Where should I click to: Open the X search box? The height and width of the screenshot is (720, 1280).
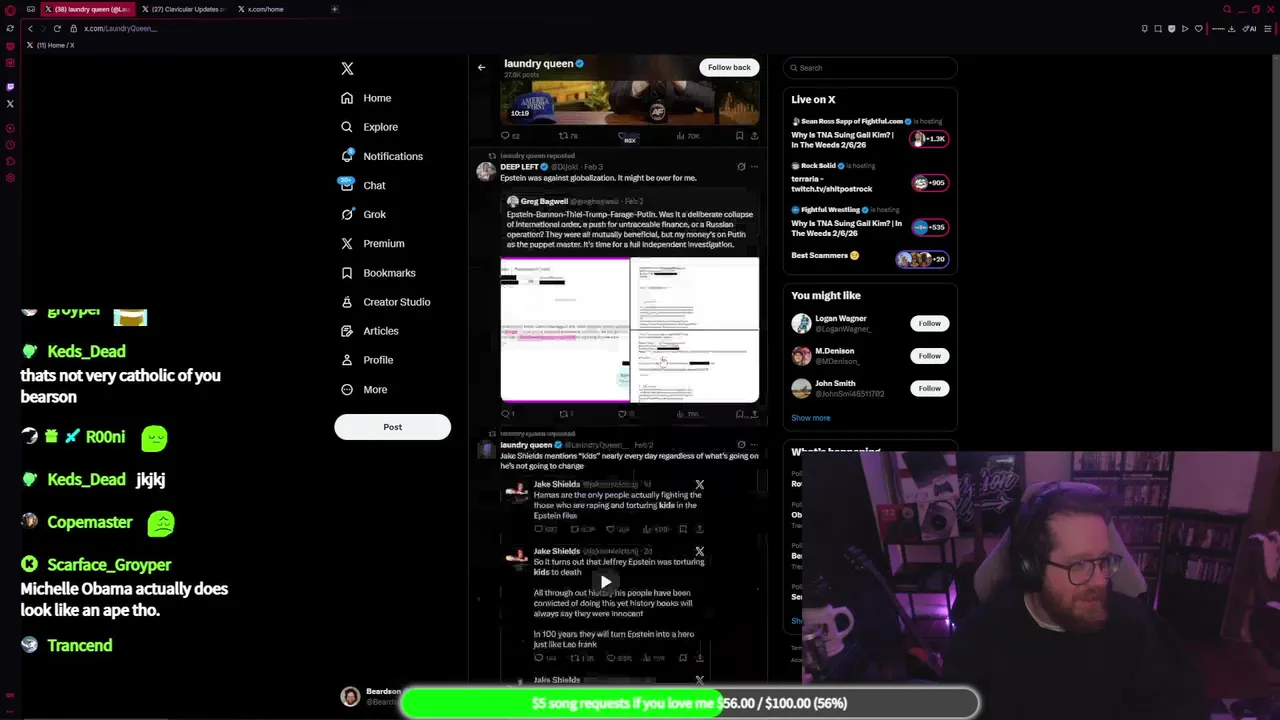pos(870,68)
